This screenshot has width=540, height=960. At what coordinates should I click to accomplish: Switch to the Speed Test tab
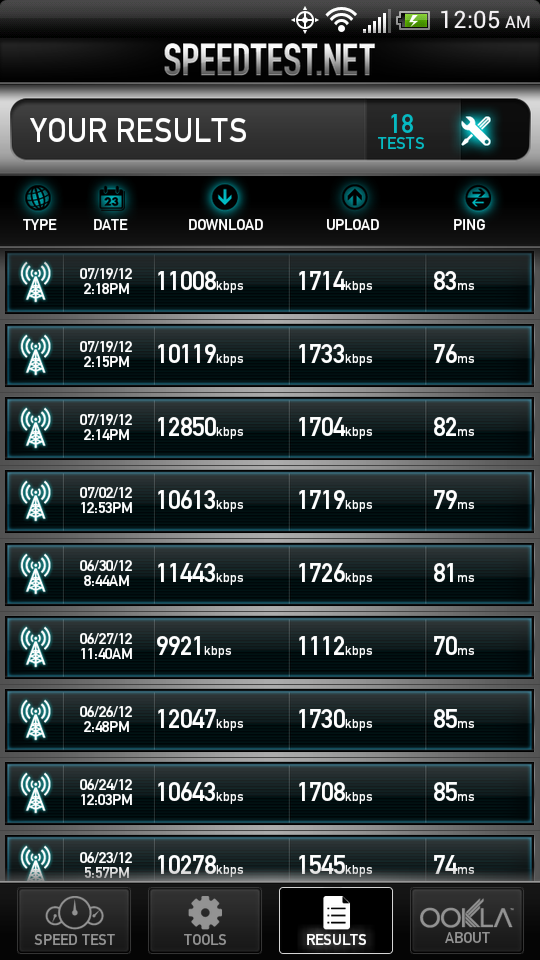coord(74,920)
